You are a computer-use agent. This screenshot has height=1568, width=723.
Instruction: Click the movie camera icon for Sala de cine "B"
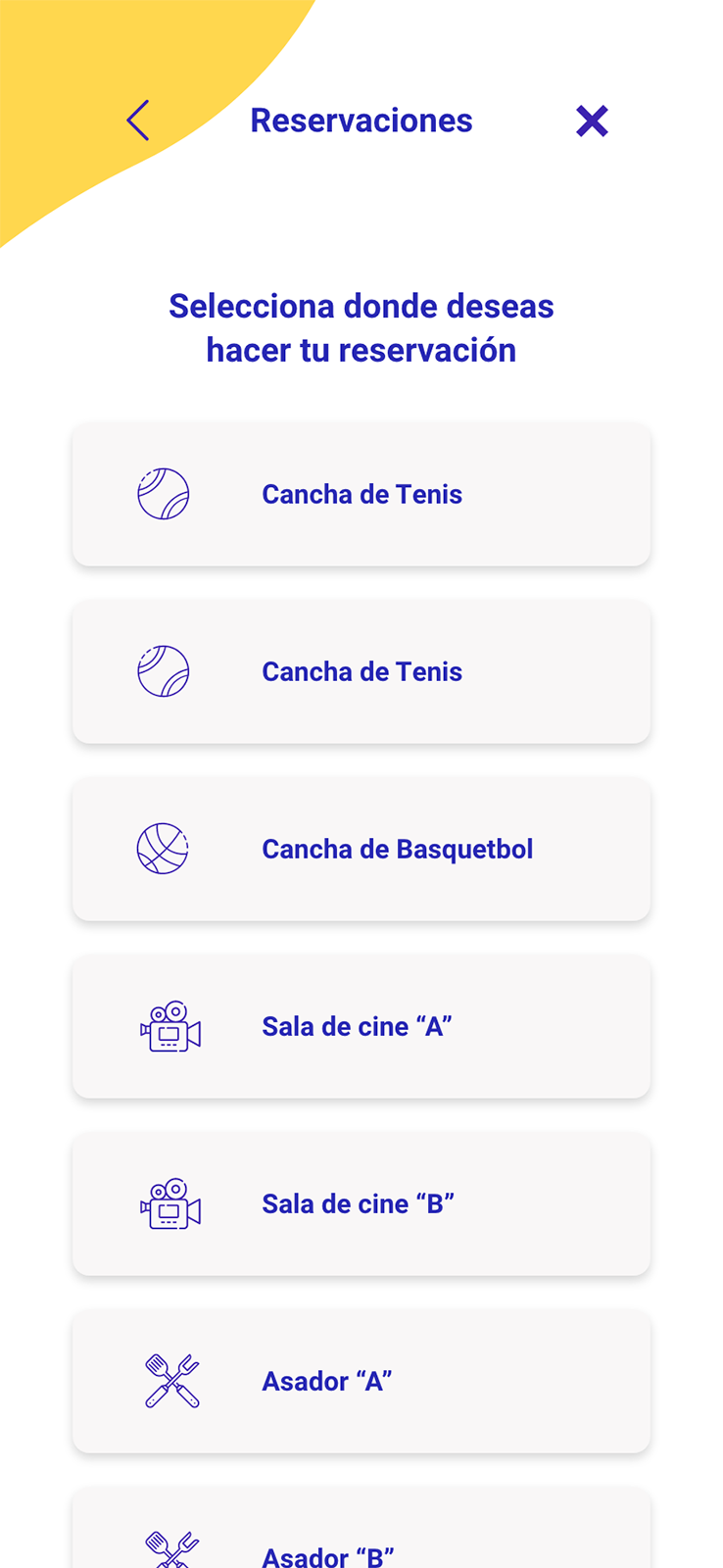169,1203
